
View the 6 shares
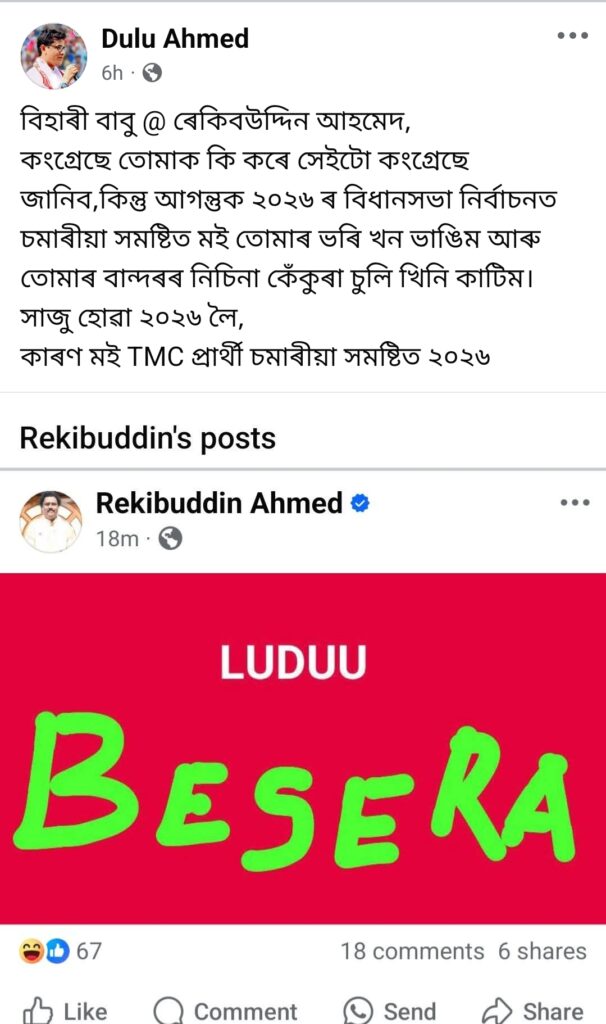(543, 951)
